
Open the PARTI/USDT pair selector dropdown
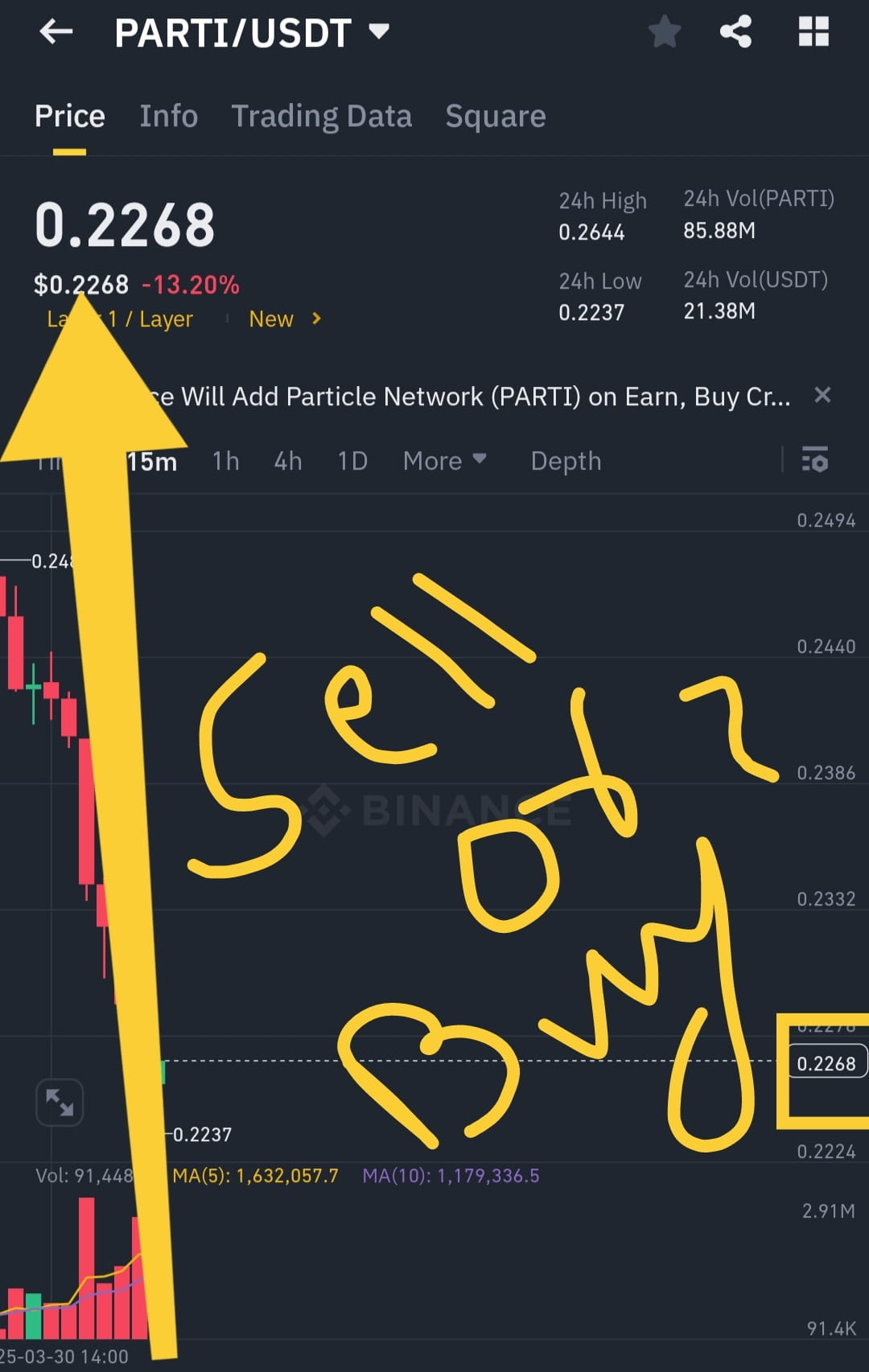(x=378, y=31)
